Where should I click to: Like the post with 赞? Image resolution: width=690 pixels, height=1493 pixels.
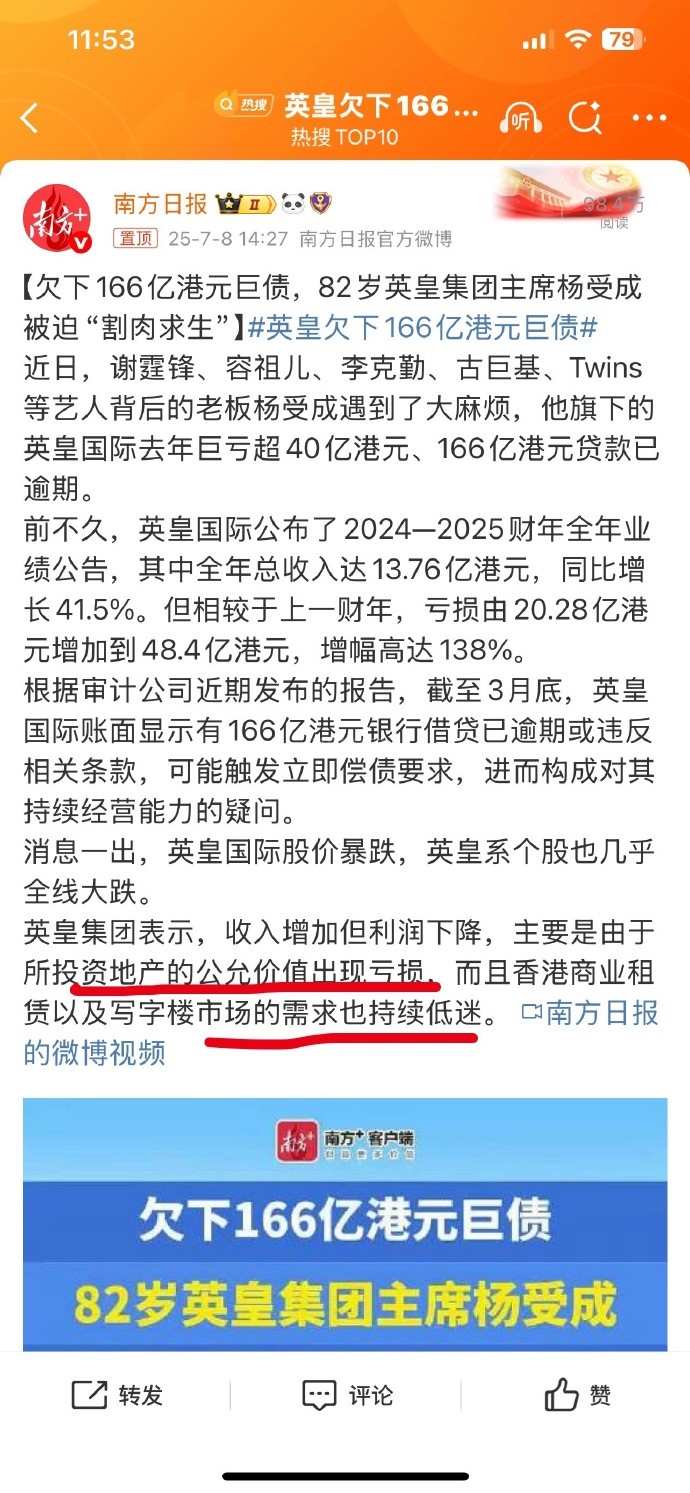coord(577,1395)
